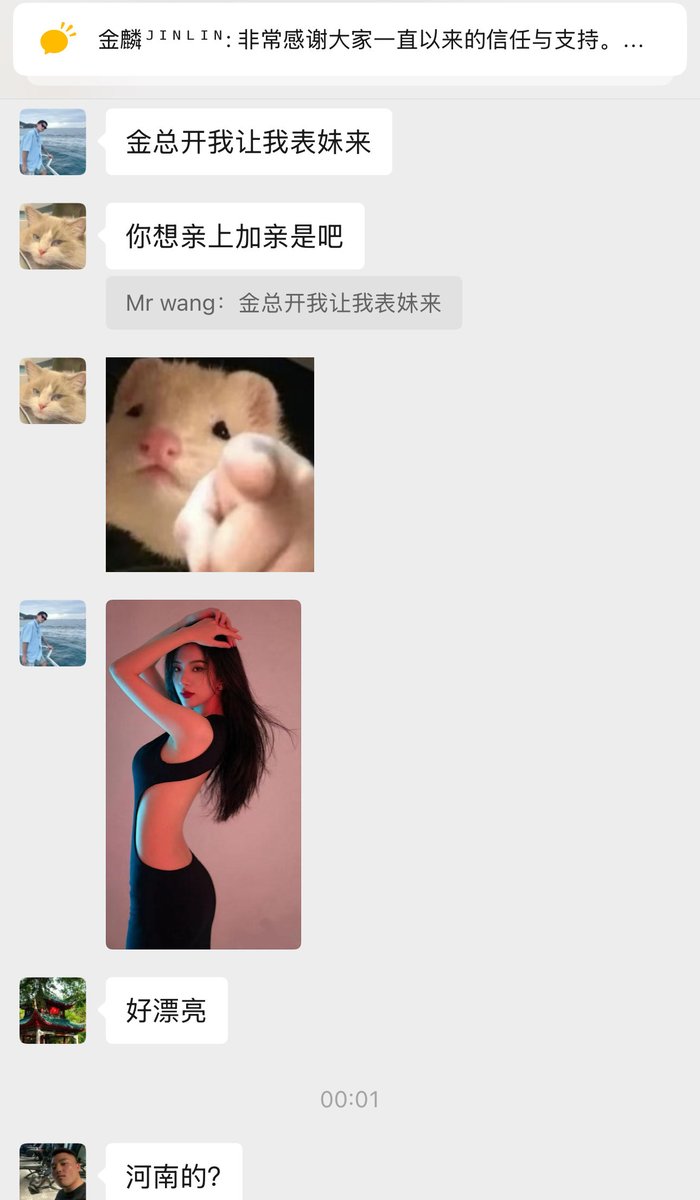The image size is (700, 1200).
Task: View the woman in black dress photo
Action: coord(203,774)
